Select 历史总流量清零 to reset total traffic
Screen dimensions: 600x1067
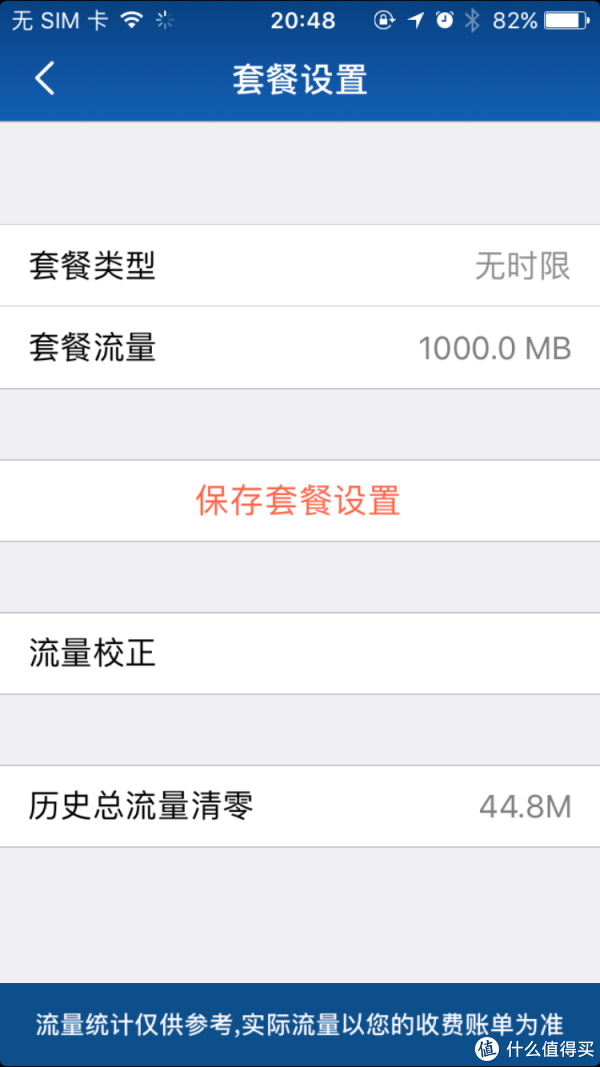pyautogui.click(x=300, y=806)
